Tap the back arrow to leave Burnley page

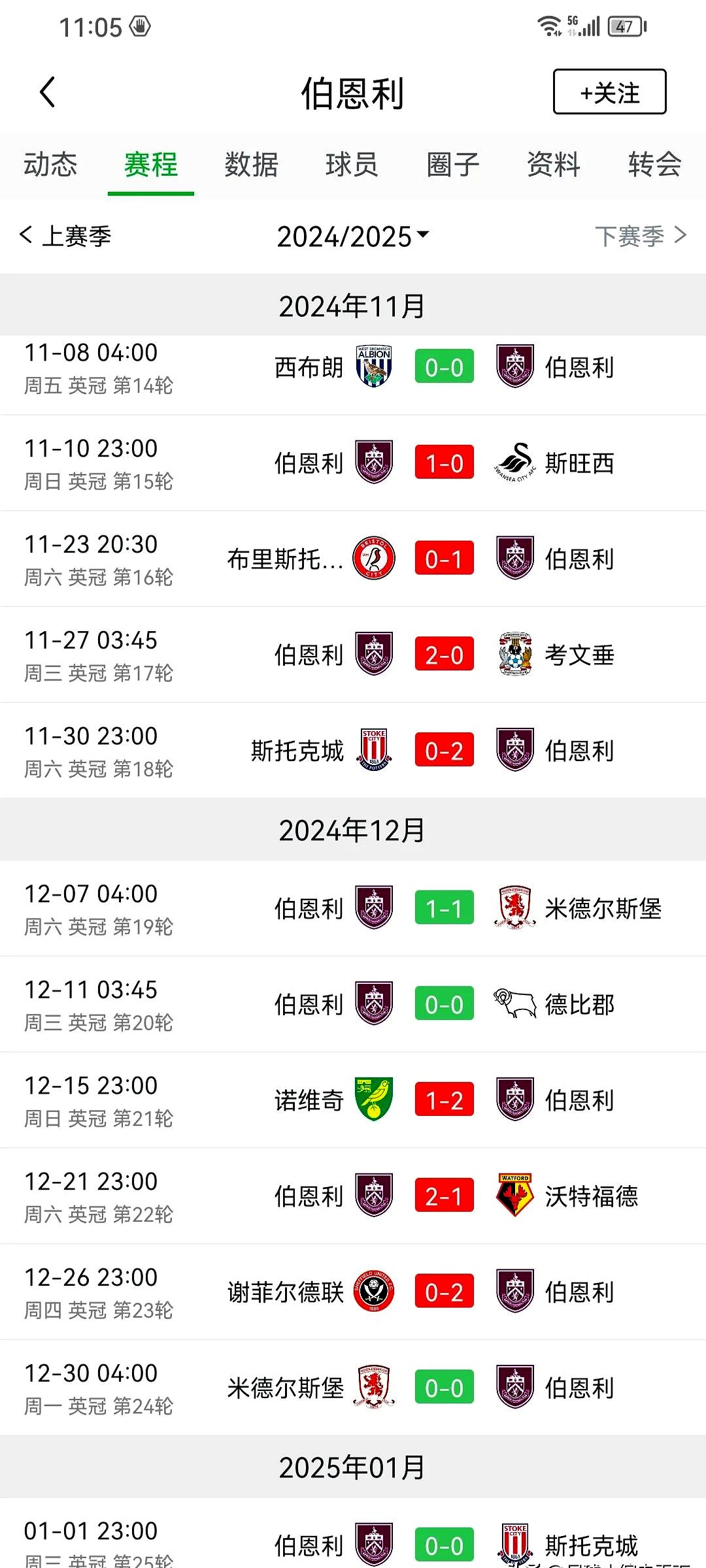tap(46, 91)
